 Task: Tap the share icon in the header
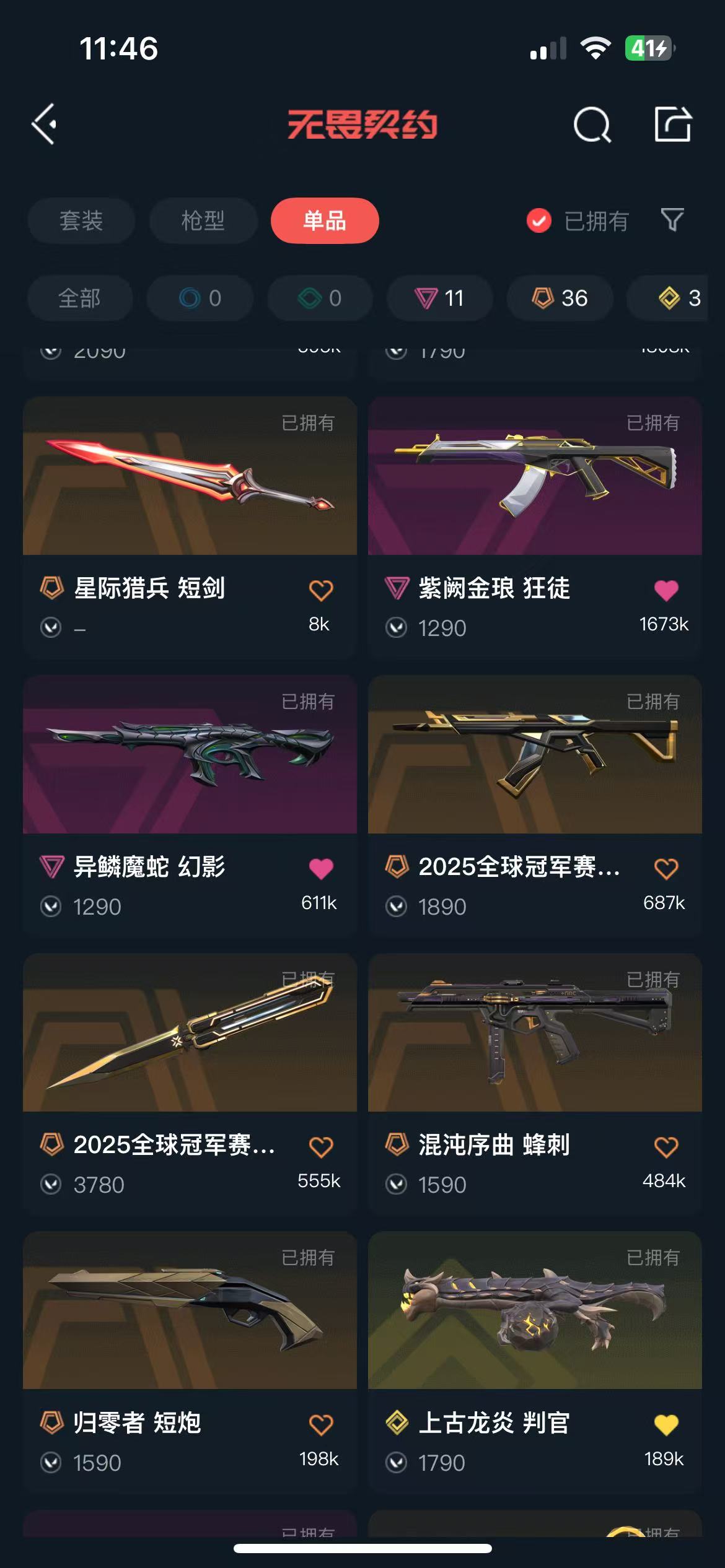pos(673,124)
